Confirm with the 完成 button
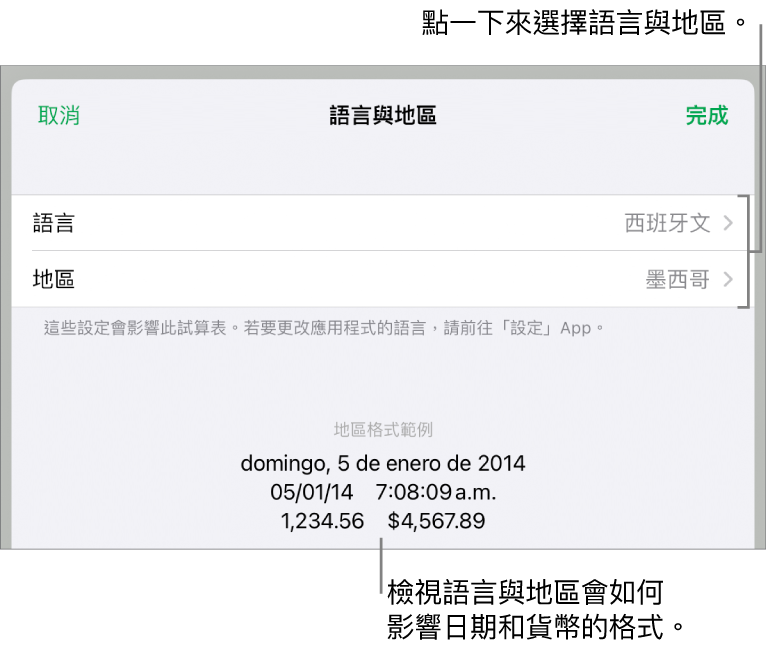766x651 pixels. click(706, 116)
